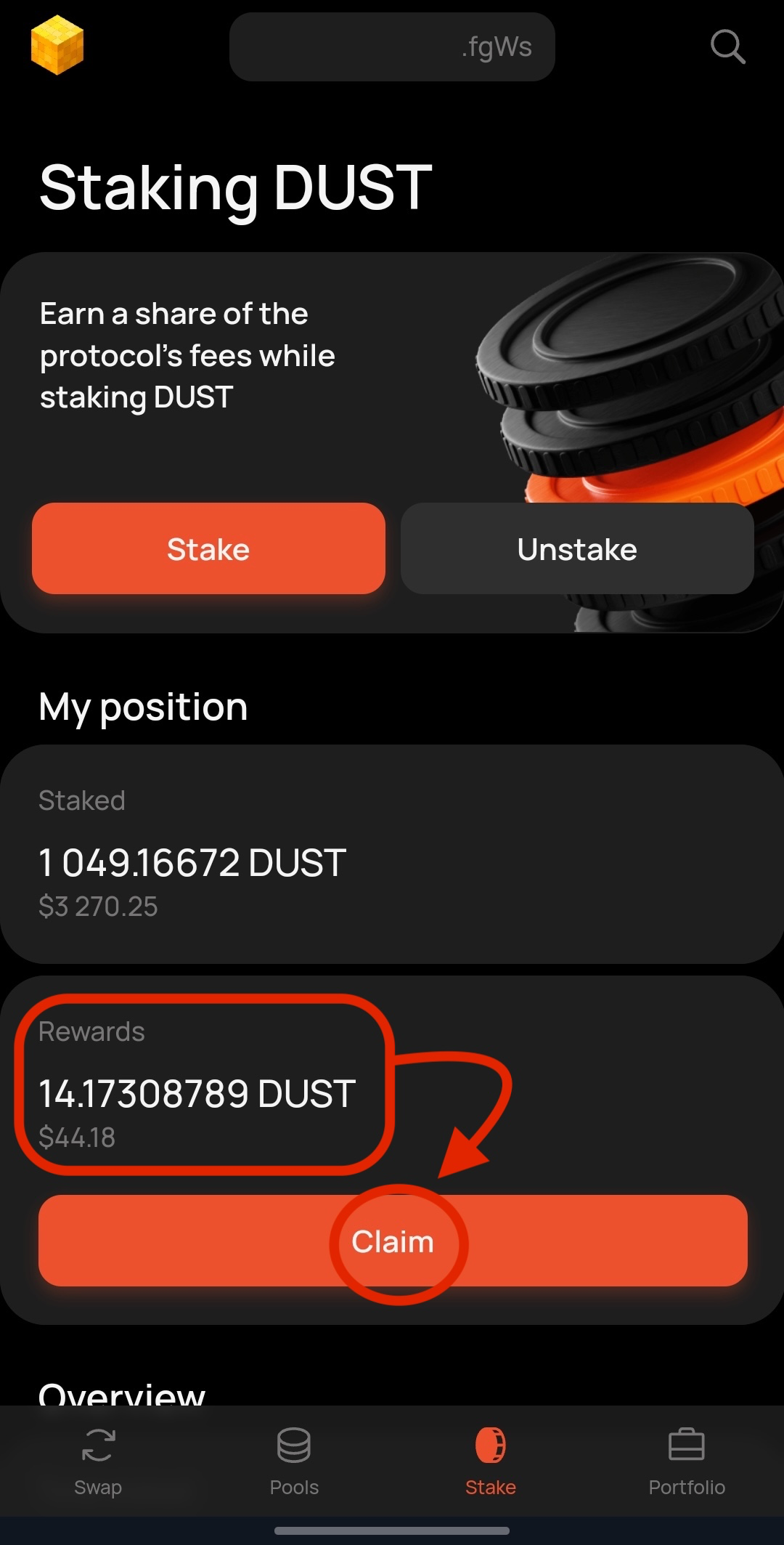The width and height of the screenshot is (784, 1545).
Task: Open the search magnifier icon
Action: tap(727, 46)
